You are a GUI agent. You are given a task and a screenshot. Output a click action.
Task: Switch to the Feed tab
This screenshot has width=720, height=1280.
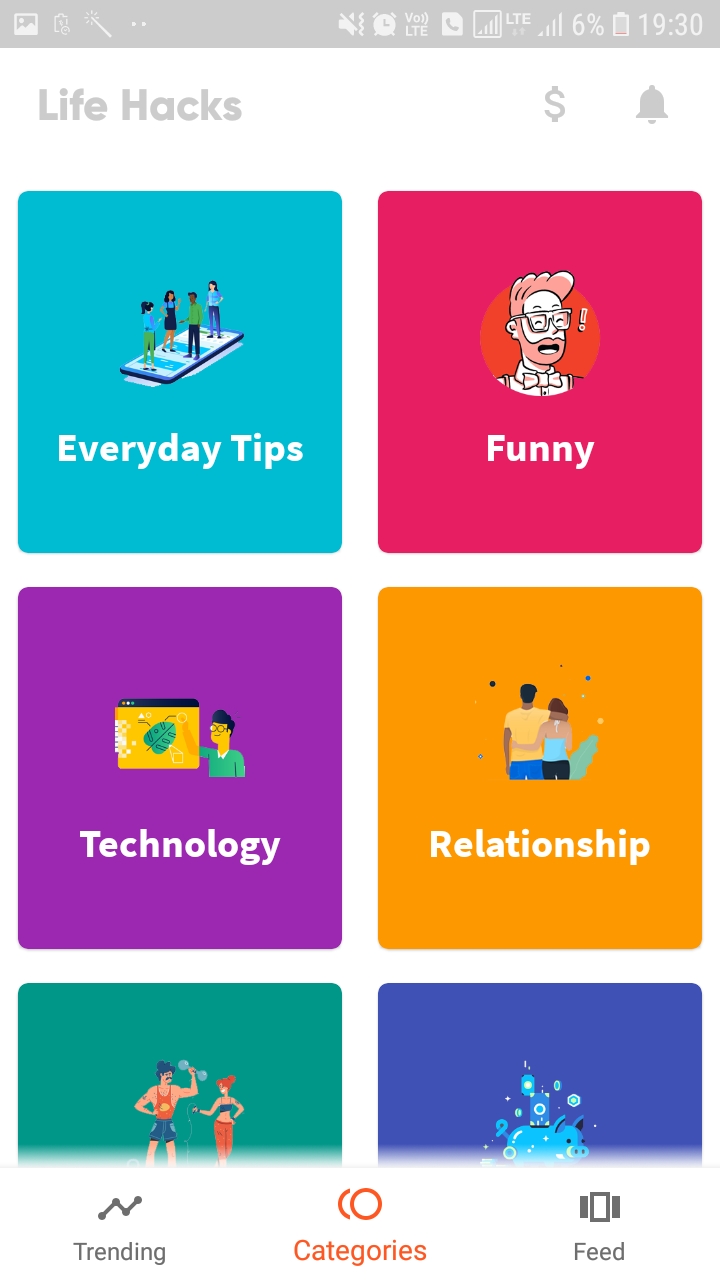599,1228
